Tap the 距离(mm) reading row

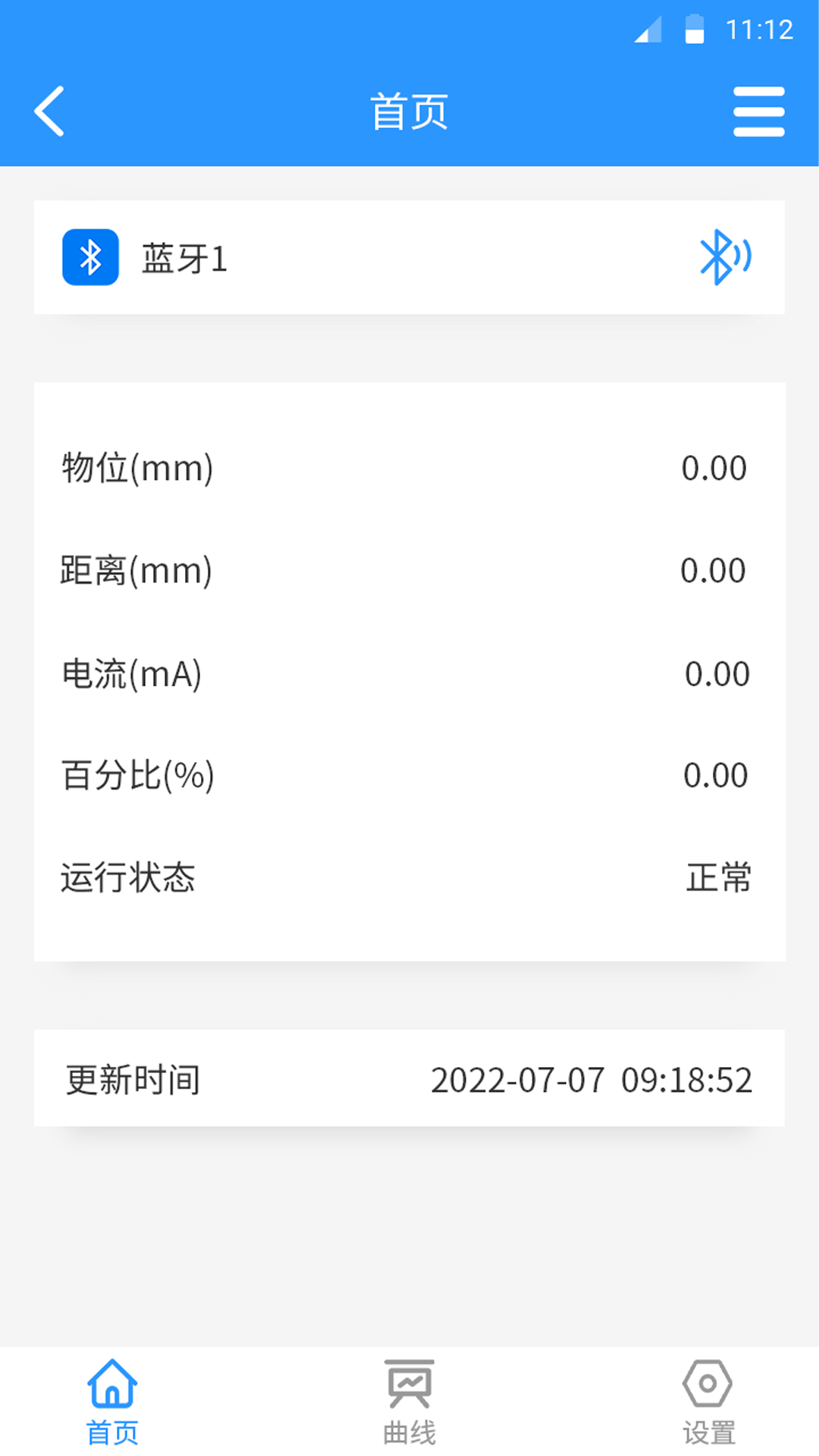click(x=409, y=570)
